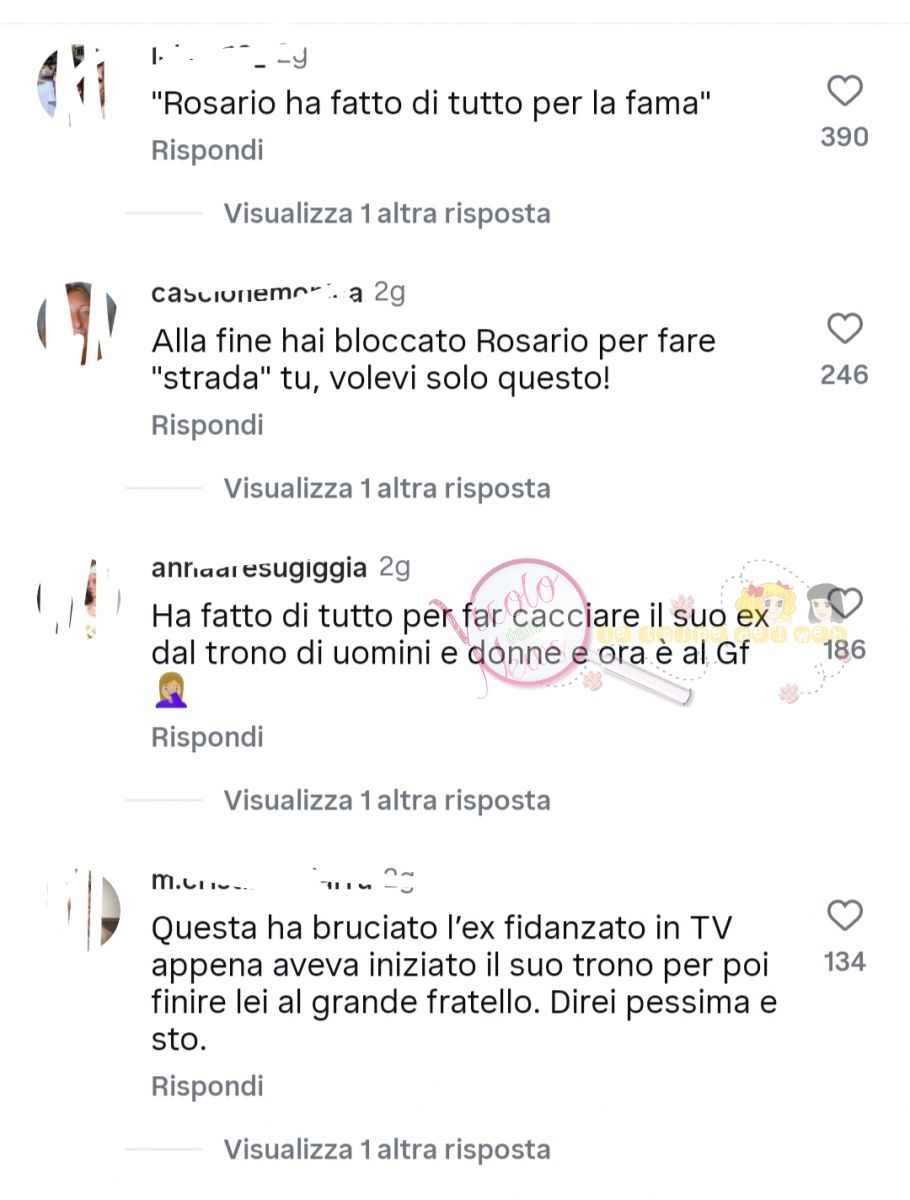View 1 more reply under the "volevi solo questo!" comment
Image resolution: width=910 pixels, height=1200 pixels.
(x=386, y=488)
